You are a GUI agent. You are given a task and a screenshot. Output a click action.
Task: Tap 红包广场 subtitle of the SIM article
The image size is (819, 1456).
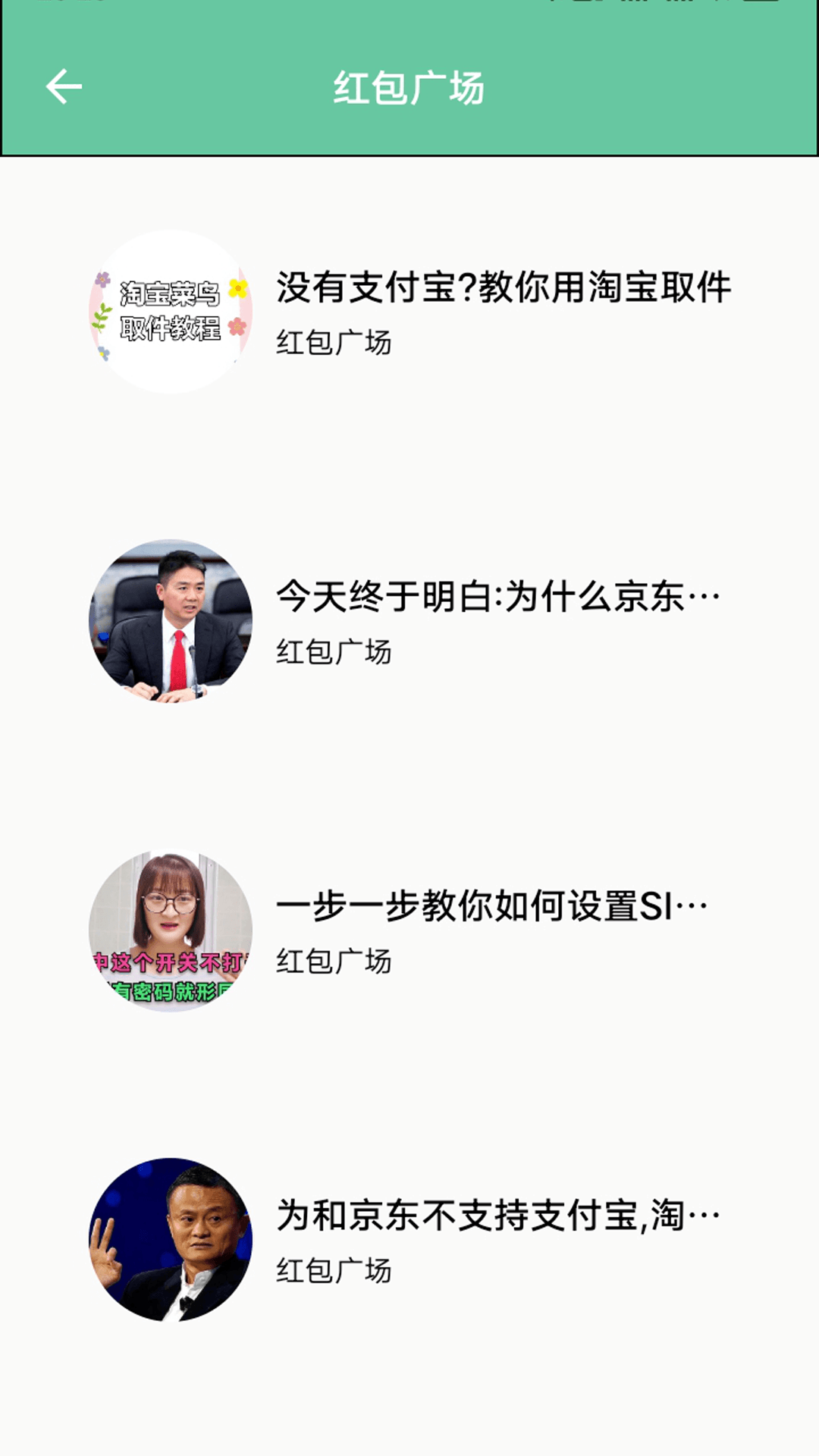pyautogui.click(x=336, y=961)
